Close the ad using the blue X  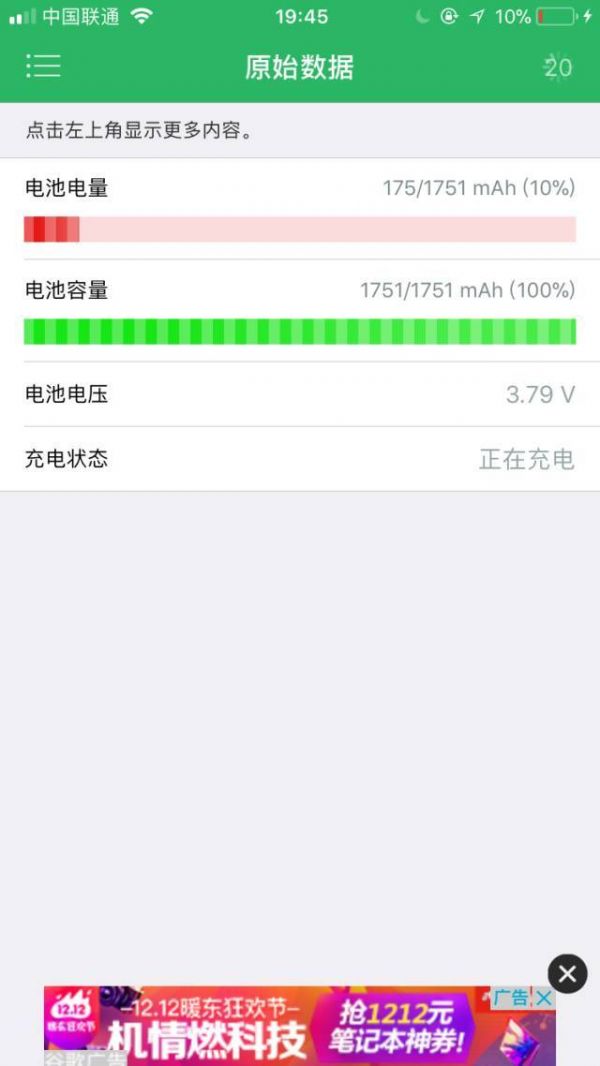point(544,998)
